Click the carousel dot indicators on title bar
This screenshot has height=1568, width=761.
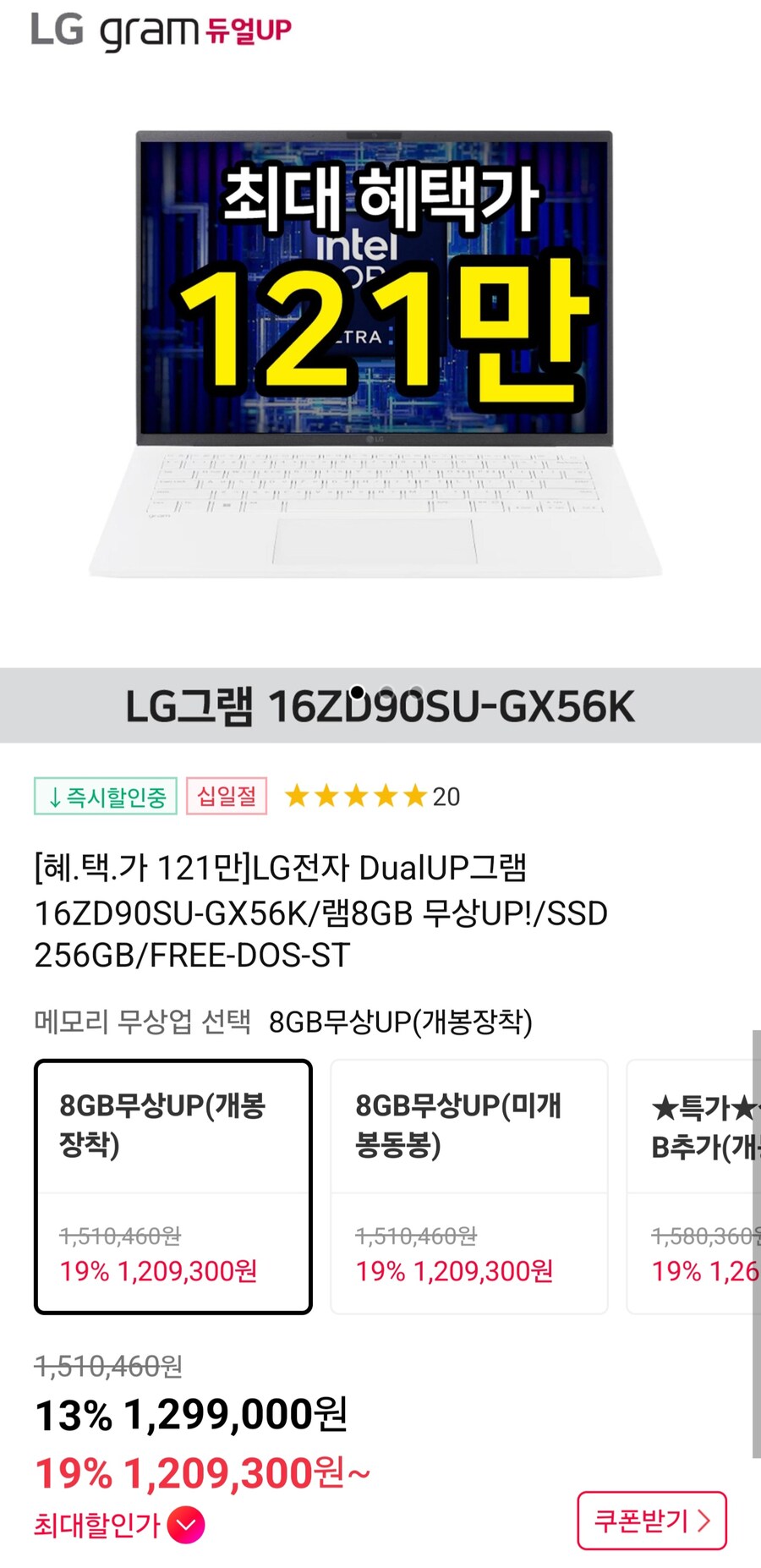point(389,691)
